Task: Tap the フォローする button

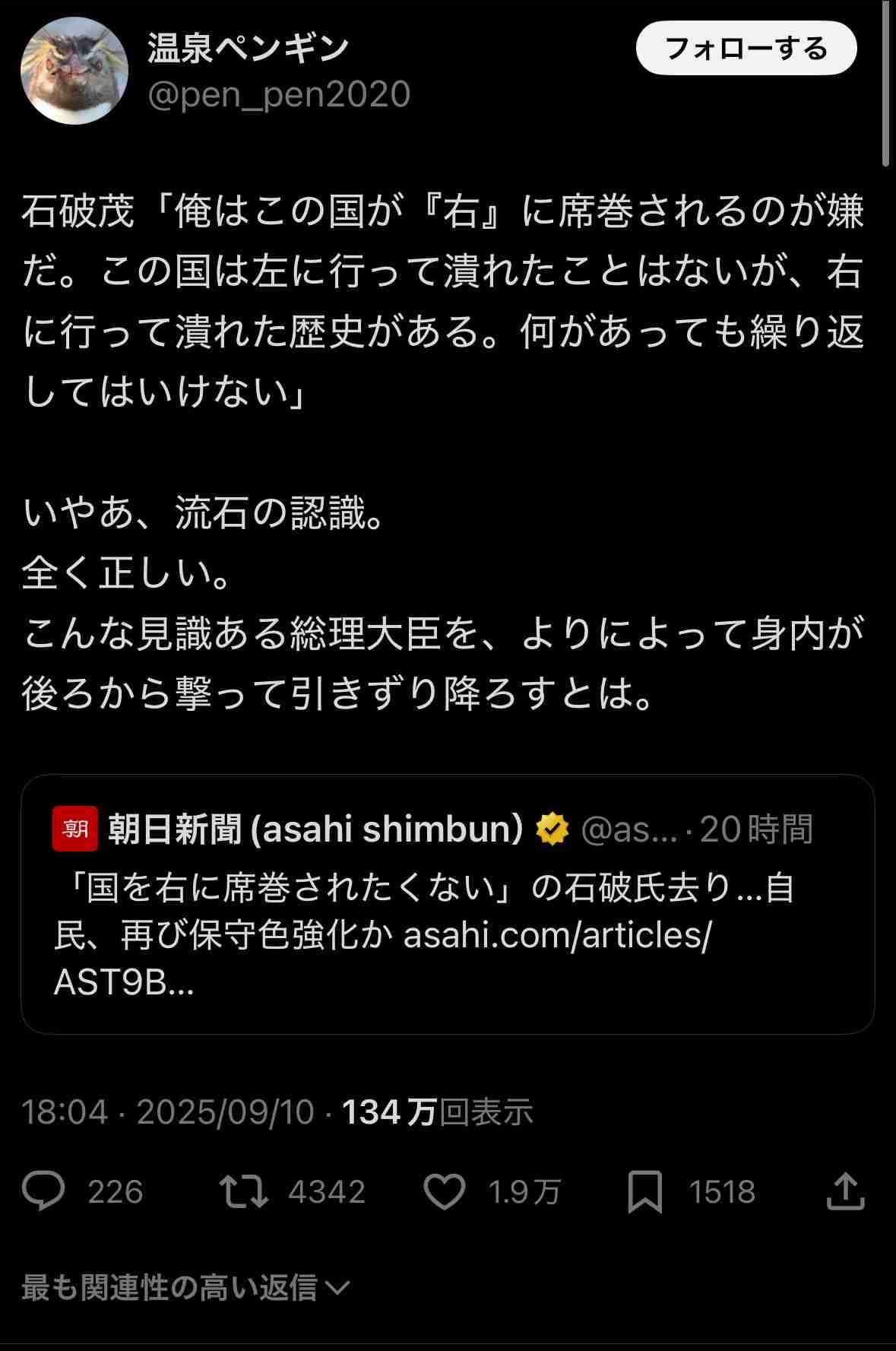Action: (746, 49)
